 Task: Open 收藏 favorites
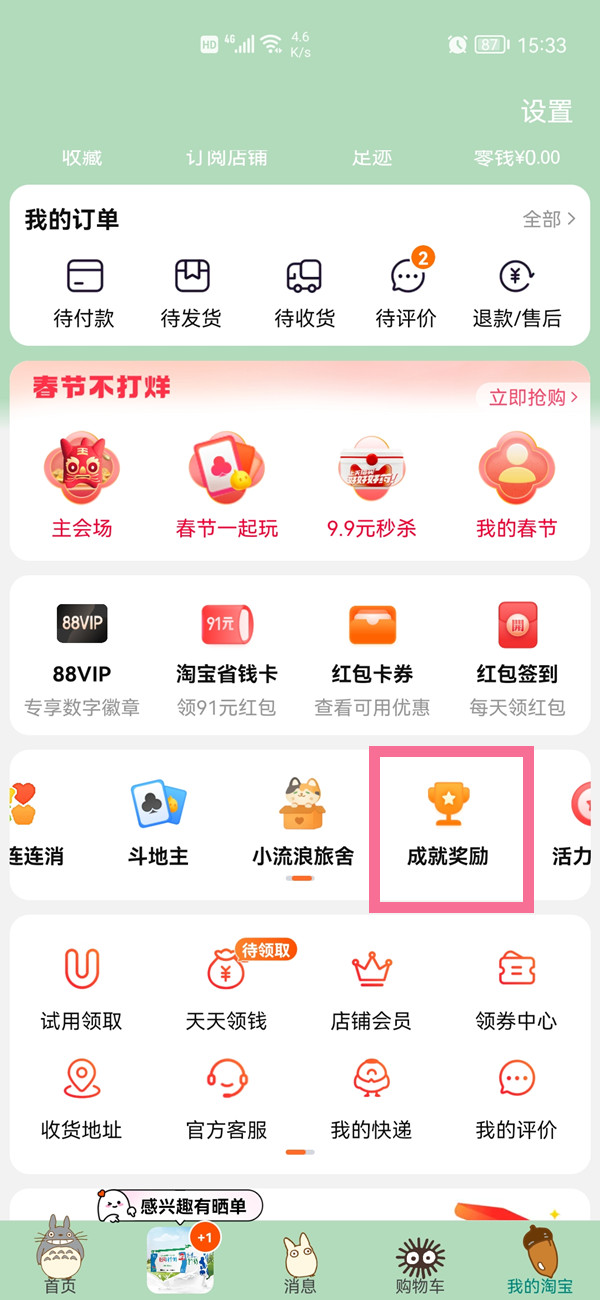pyautogui.click(x=82, y=158)
